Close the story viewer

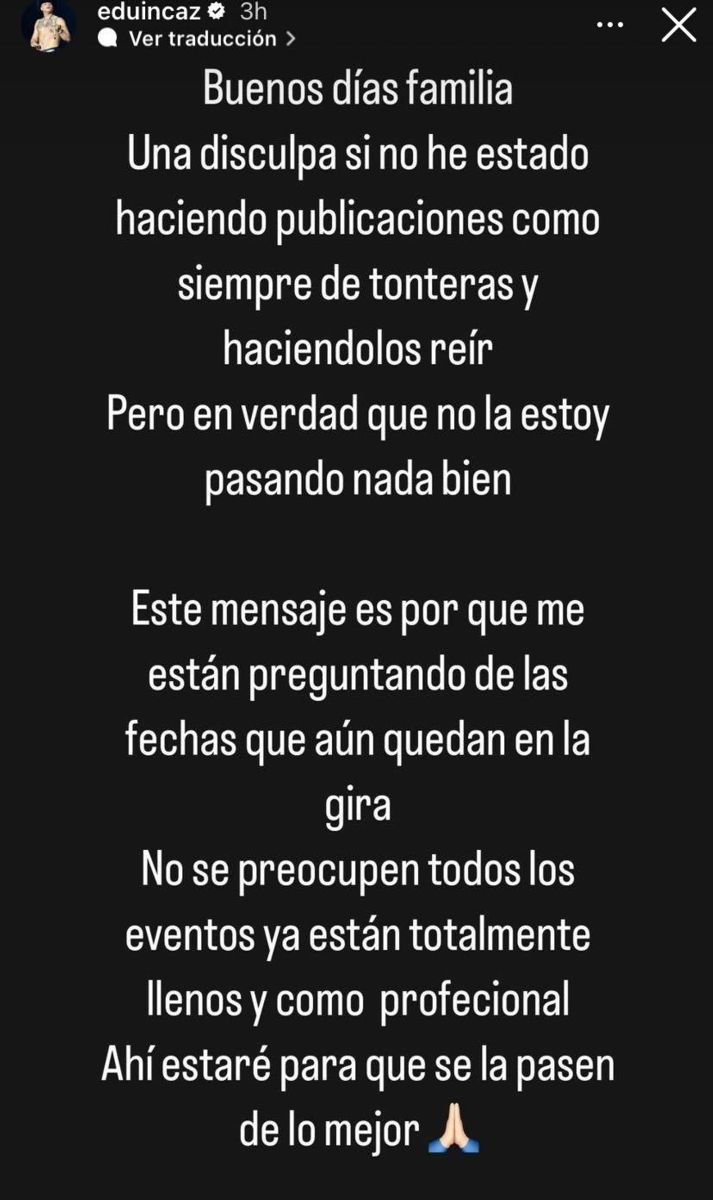click(679, 25)
